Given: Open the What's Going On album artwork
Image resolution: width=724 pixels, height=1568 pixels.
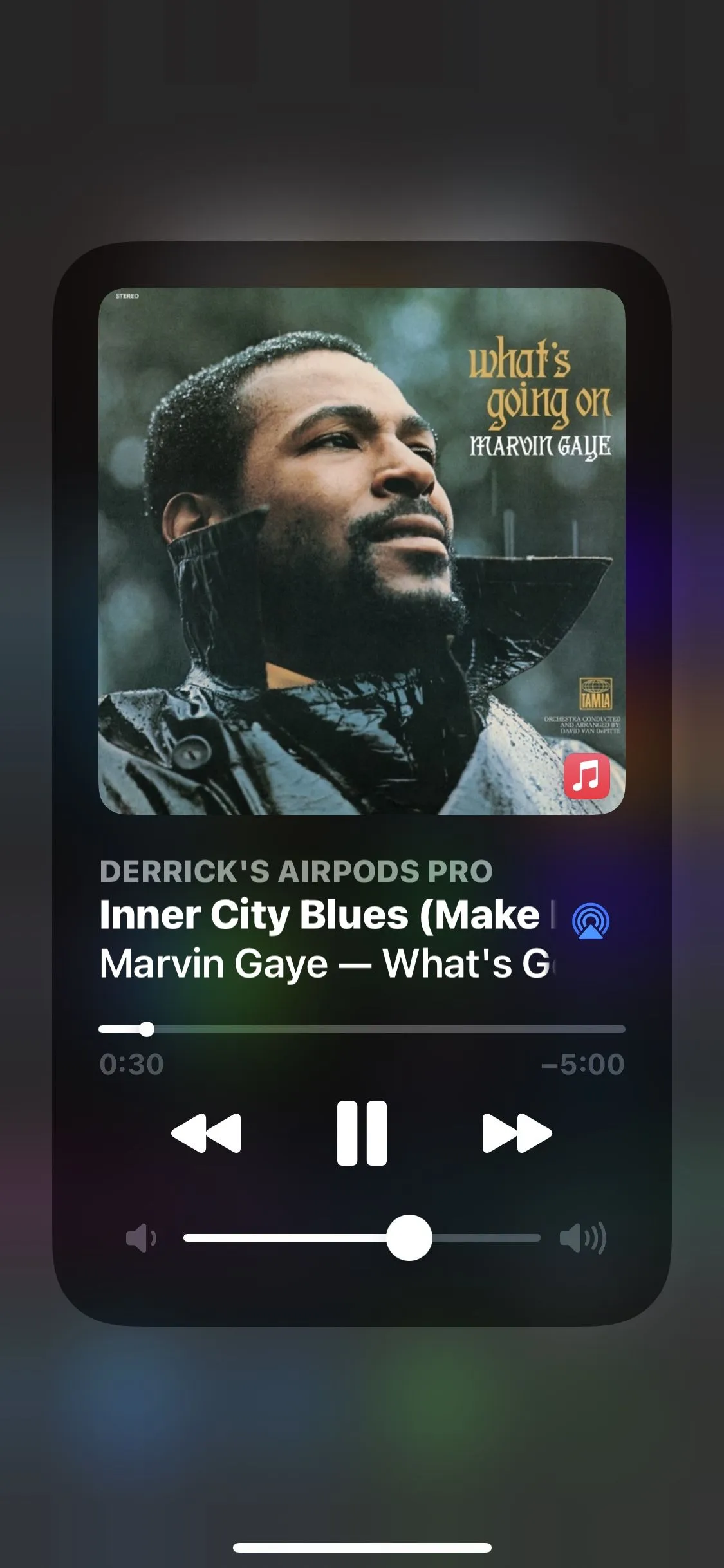Looking at the screenshot, I should pyautogui.click(x=362, y=551).
